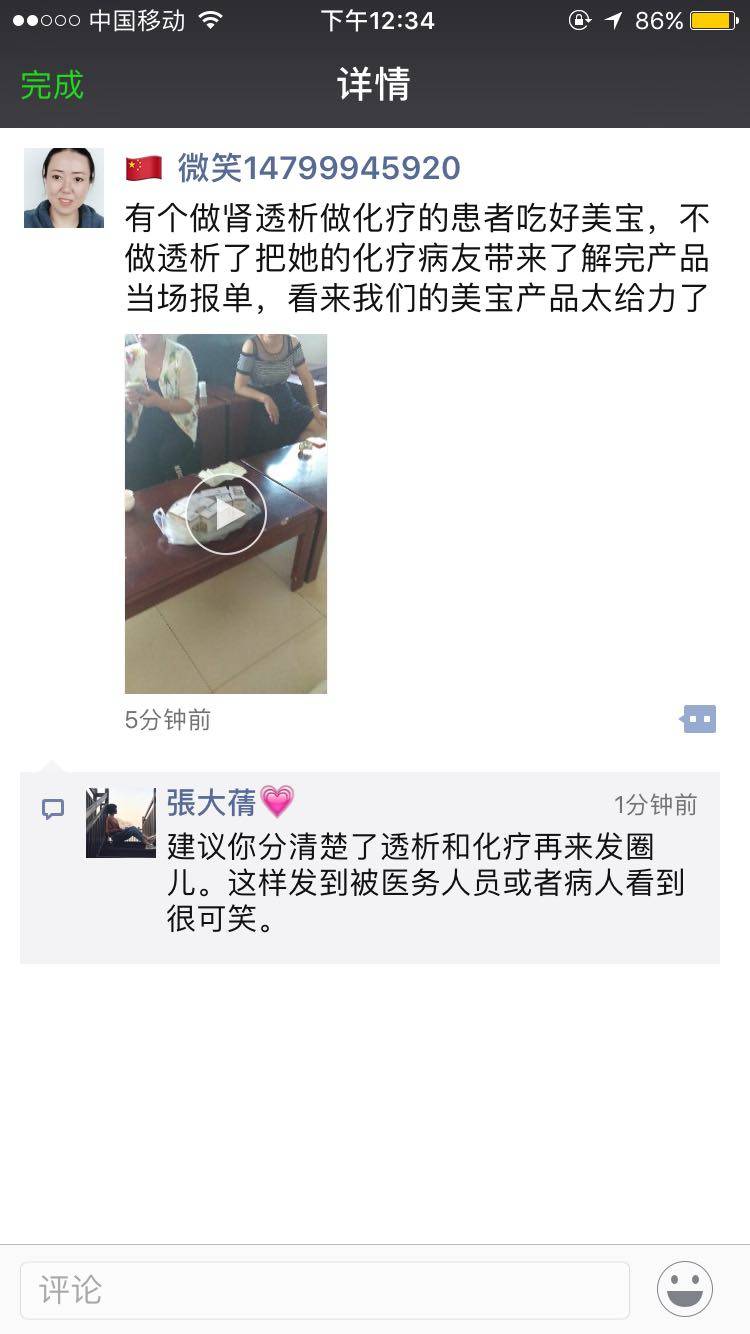Open 微笑14799945920's profile by name
Viewport: 750px width, 1334px height.
(318, 168)
